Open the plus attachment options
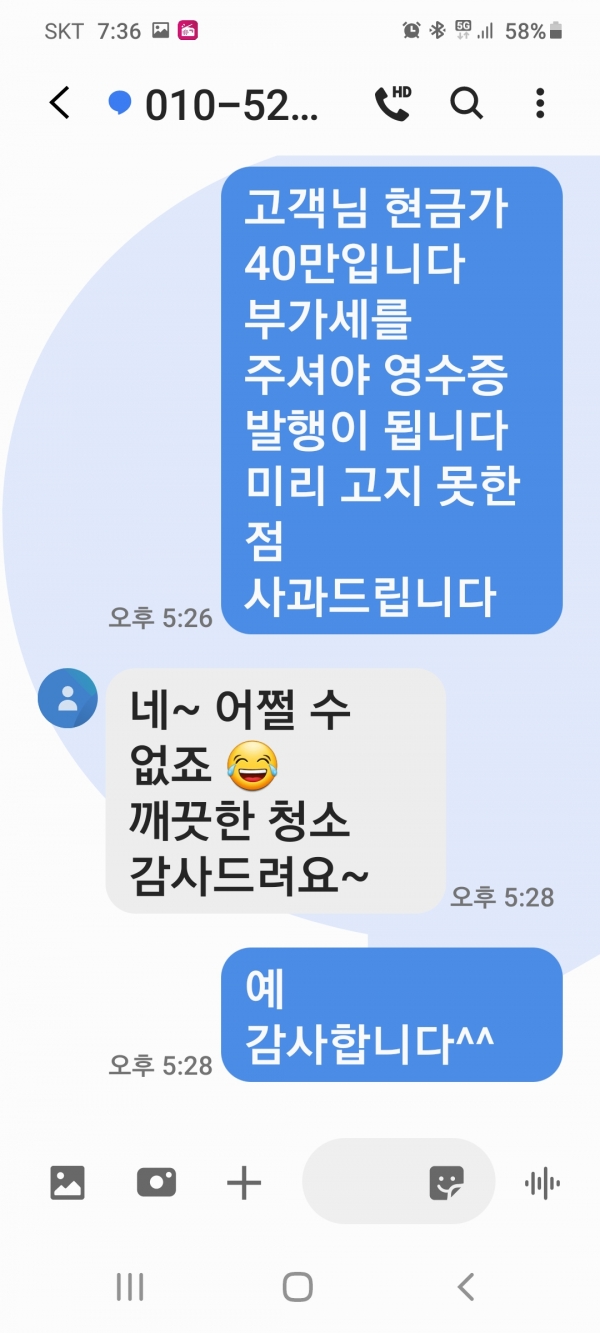Image resolution: width=600 pixels, height=1333 pixels. (244, 1183)
